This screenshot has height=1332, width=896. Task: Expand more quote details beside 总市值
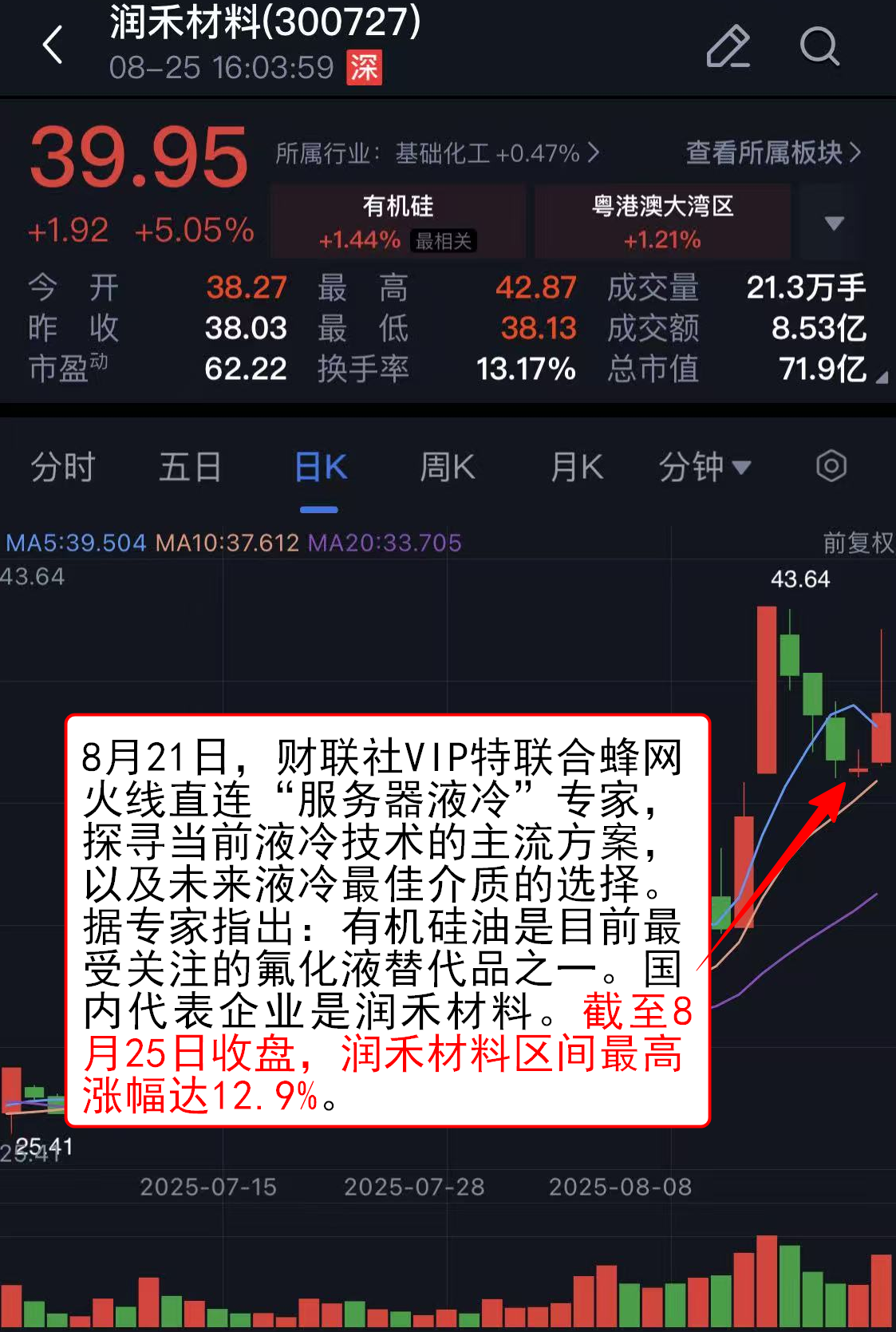click(881, 377)
